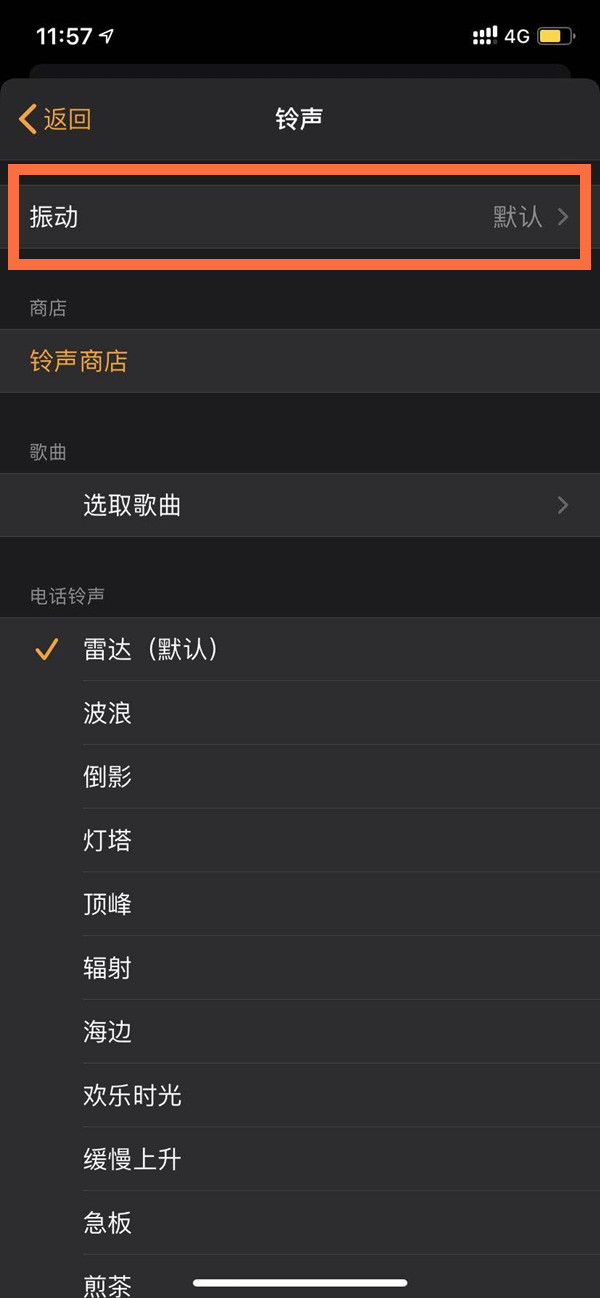
Task: Select 倒影 as ringtone
Action: point(300,777)
